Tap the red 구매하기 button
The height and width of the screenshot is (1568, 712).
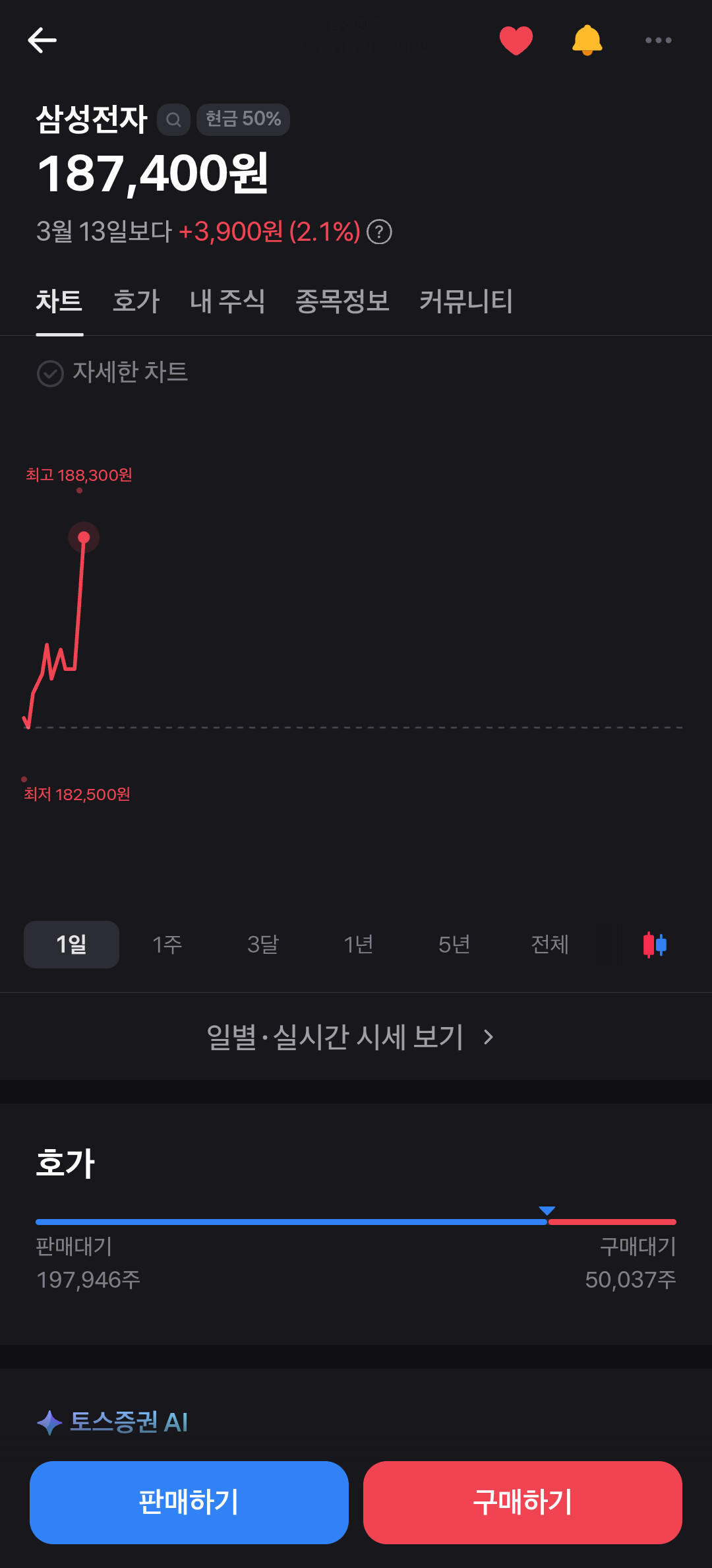coord(522,1502)
